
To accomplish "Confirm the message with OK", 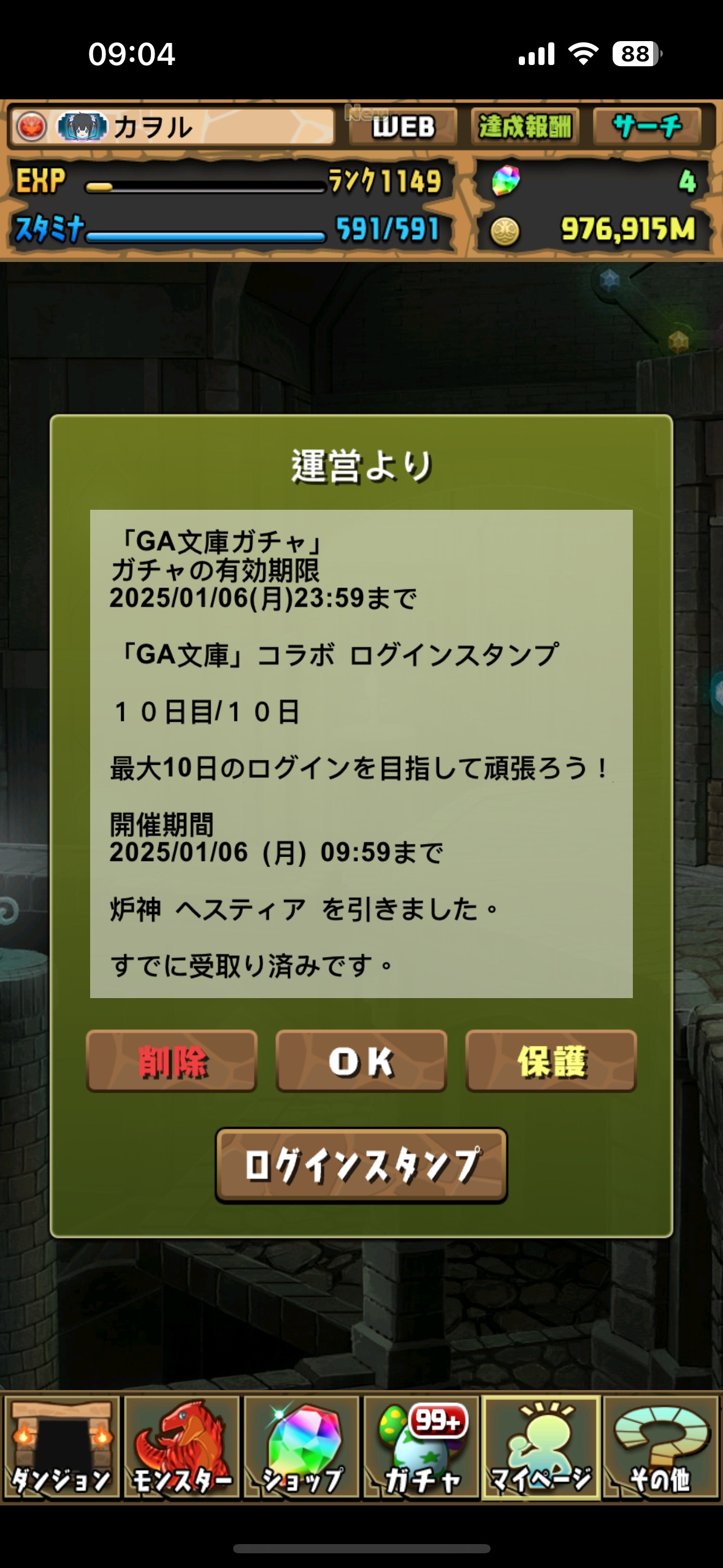I will (x=361, y=1061).
